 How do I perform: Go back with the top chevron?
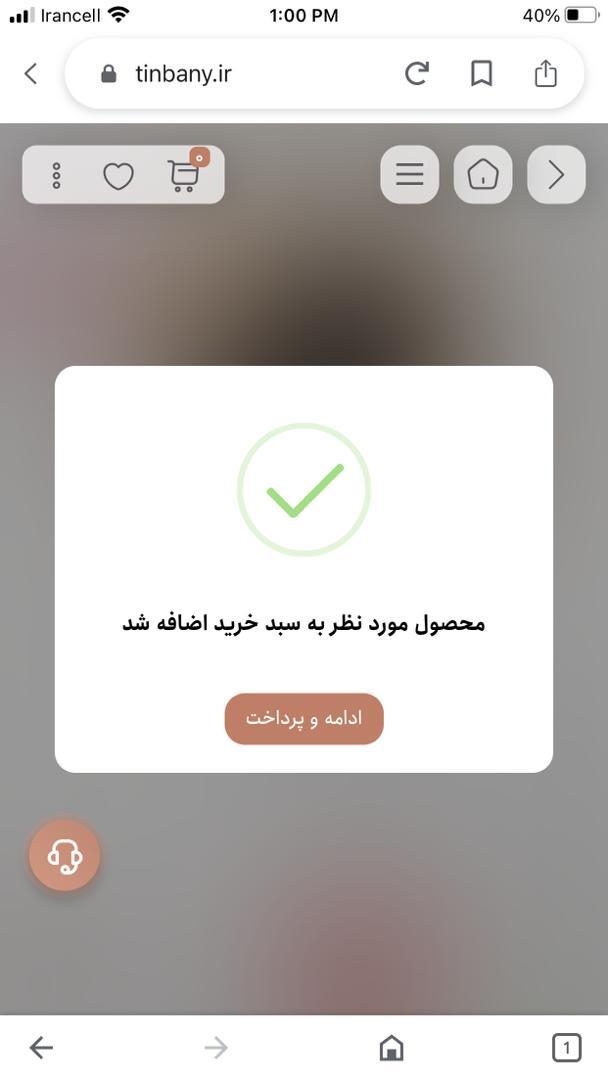[x=31, y=73]
